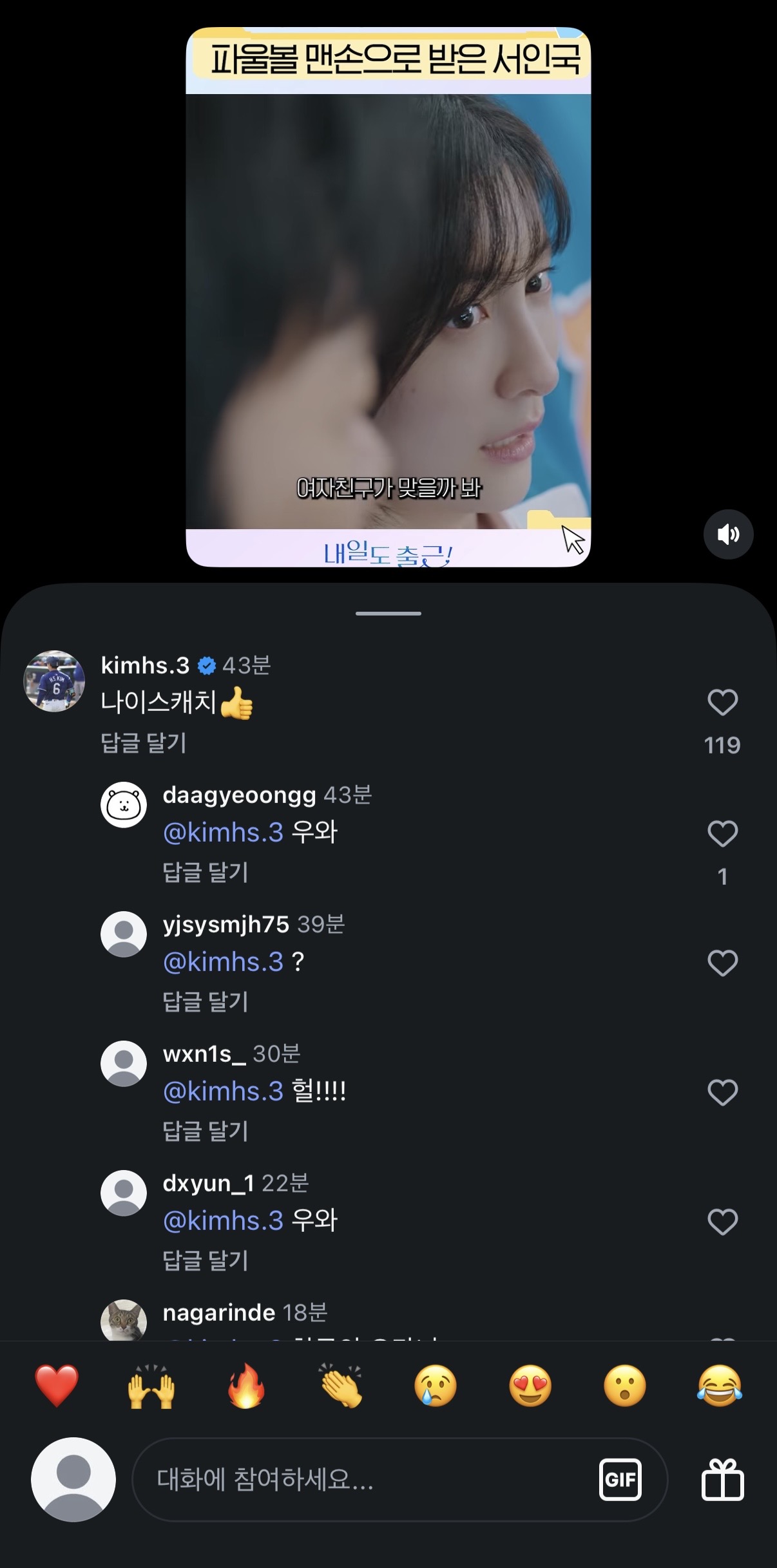Screen dimensions: 777x1568
Task: Send the heart-eyes emoji reaction
Action: 530,1386
